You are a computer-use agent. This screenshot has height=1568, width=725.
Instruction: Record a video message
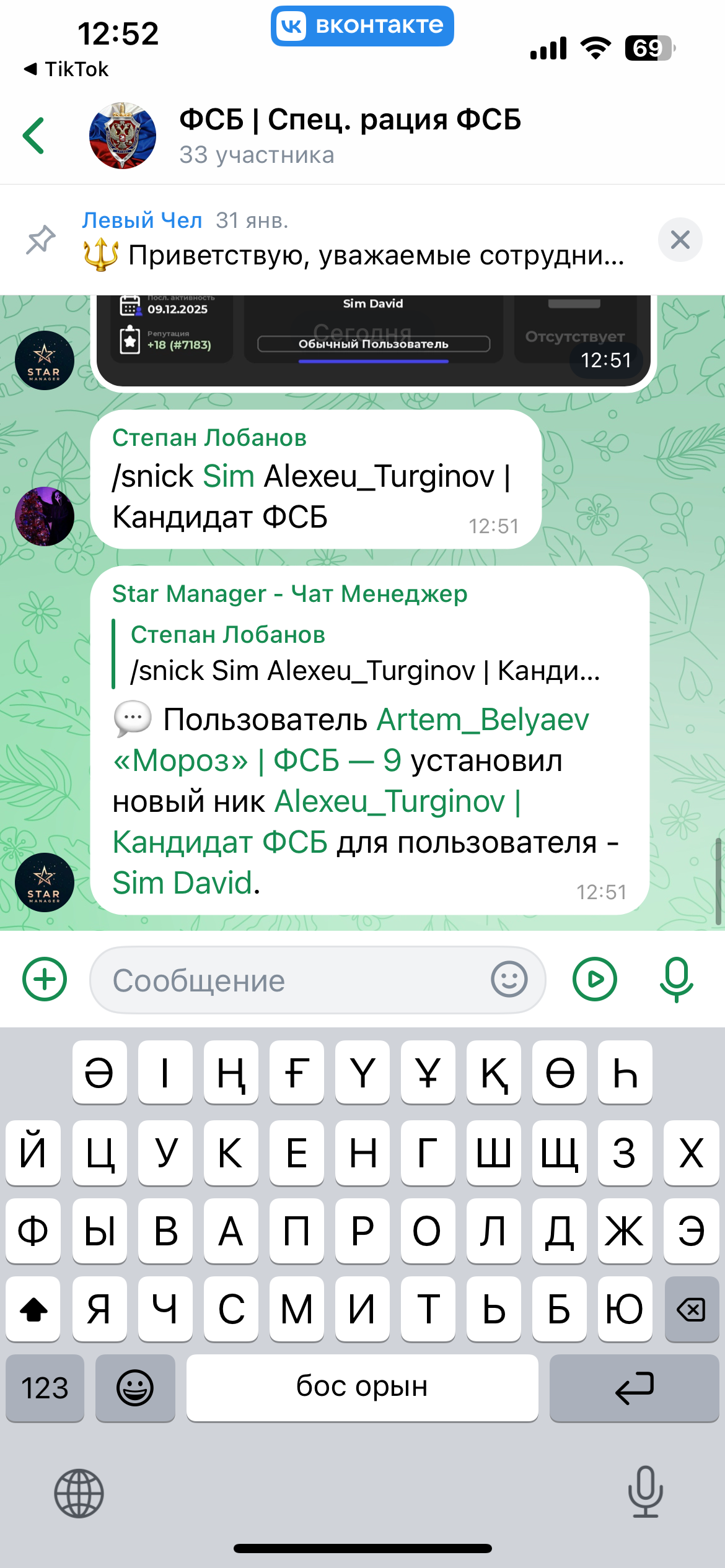pyautogui.click(x=594, y=979)
